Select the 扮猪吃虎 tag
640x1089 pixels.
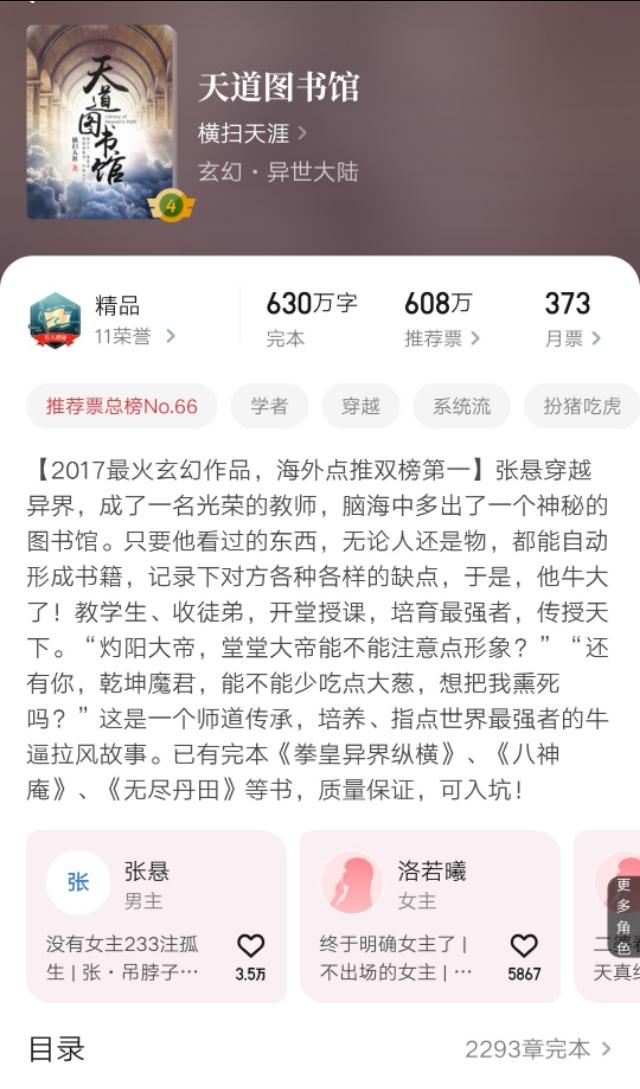pos(582,406)
